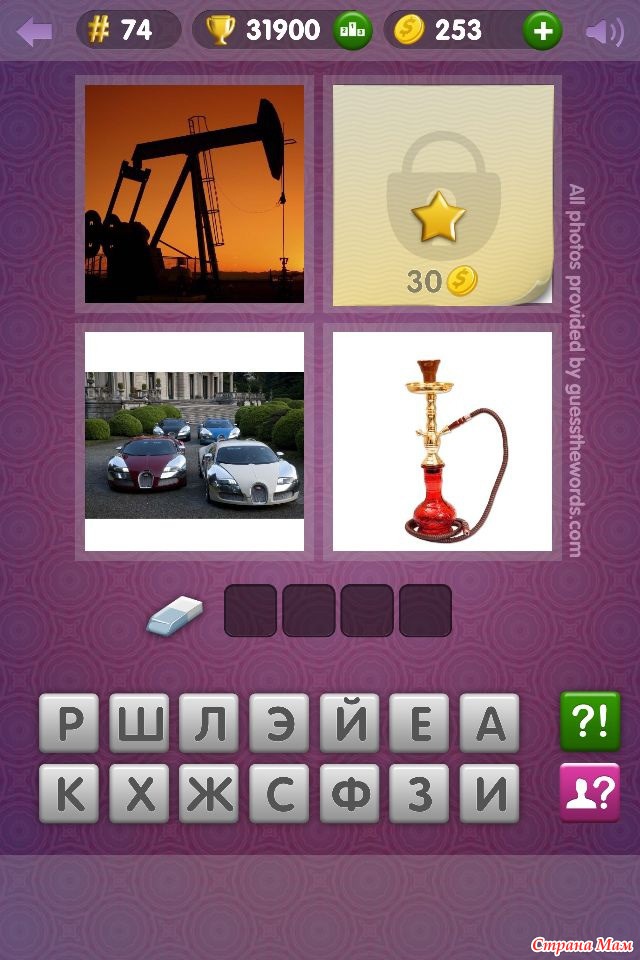Mute the game sound
This screenshot has height=960, width=640.
coord(603,32)
